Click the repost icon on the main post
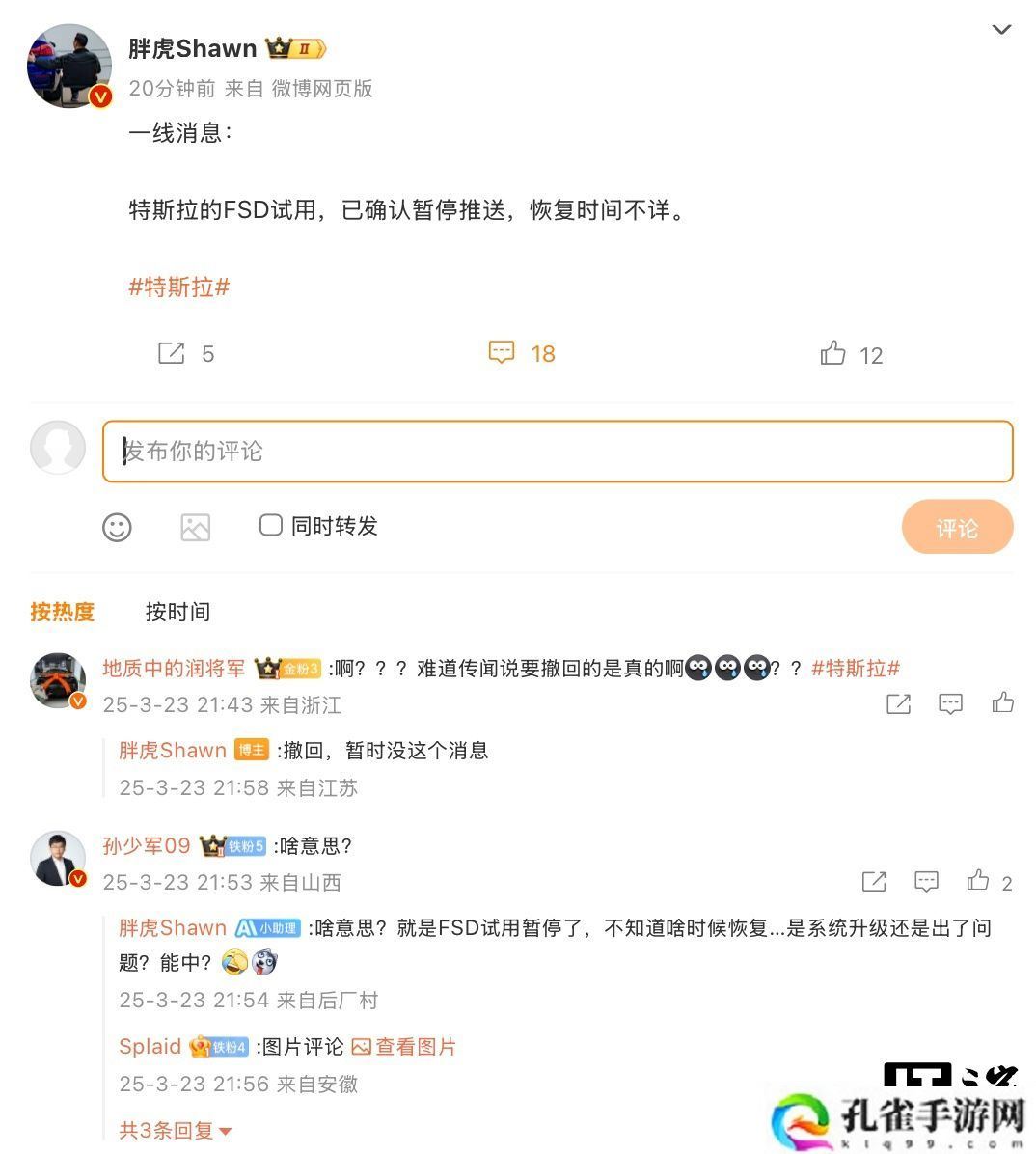This screenshot has height=1154, width=1036. click(171, 353)
